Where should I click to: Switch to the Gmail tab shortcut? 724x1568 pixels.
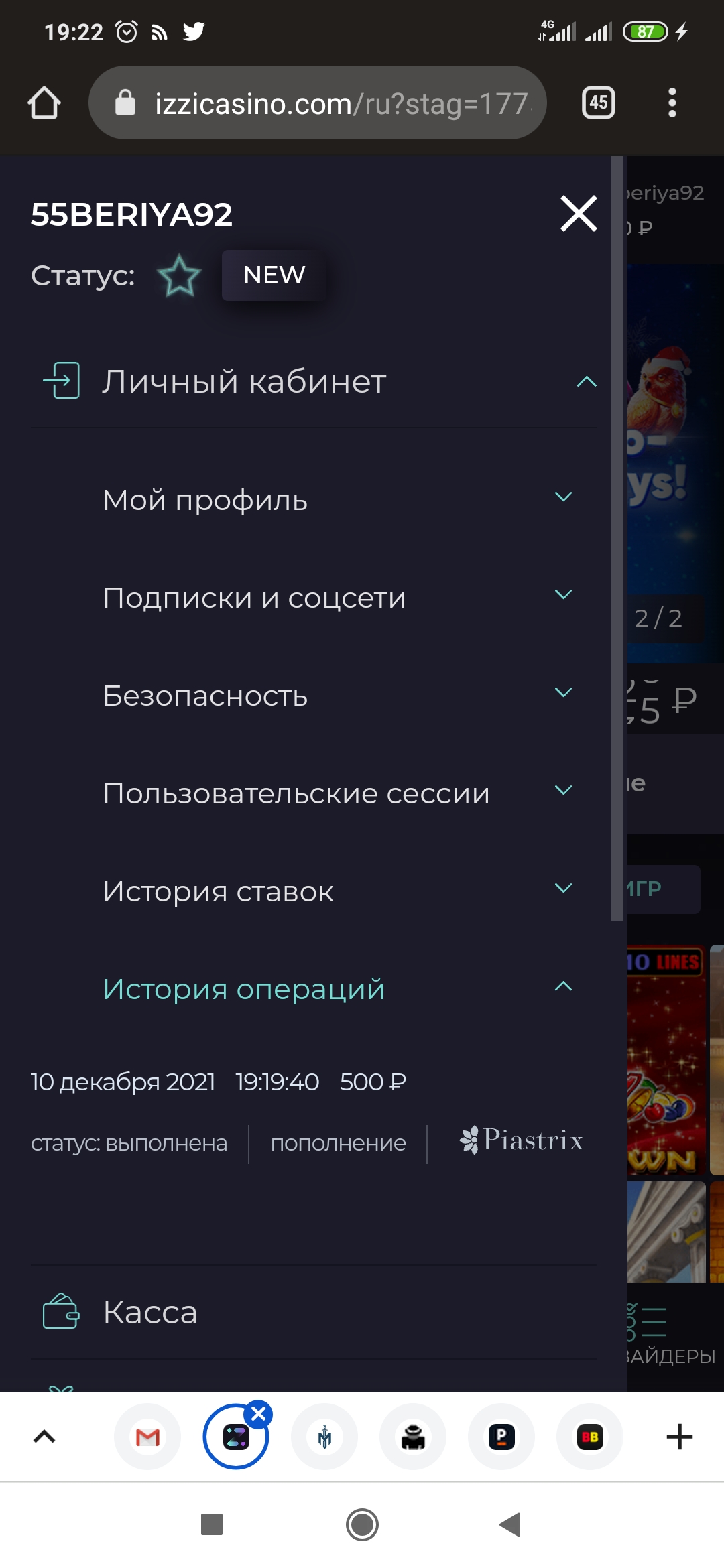tap(147, 1437)
